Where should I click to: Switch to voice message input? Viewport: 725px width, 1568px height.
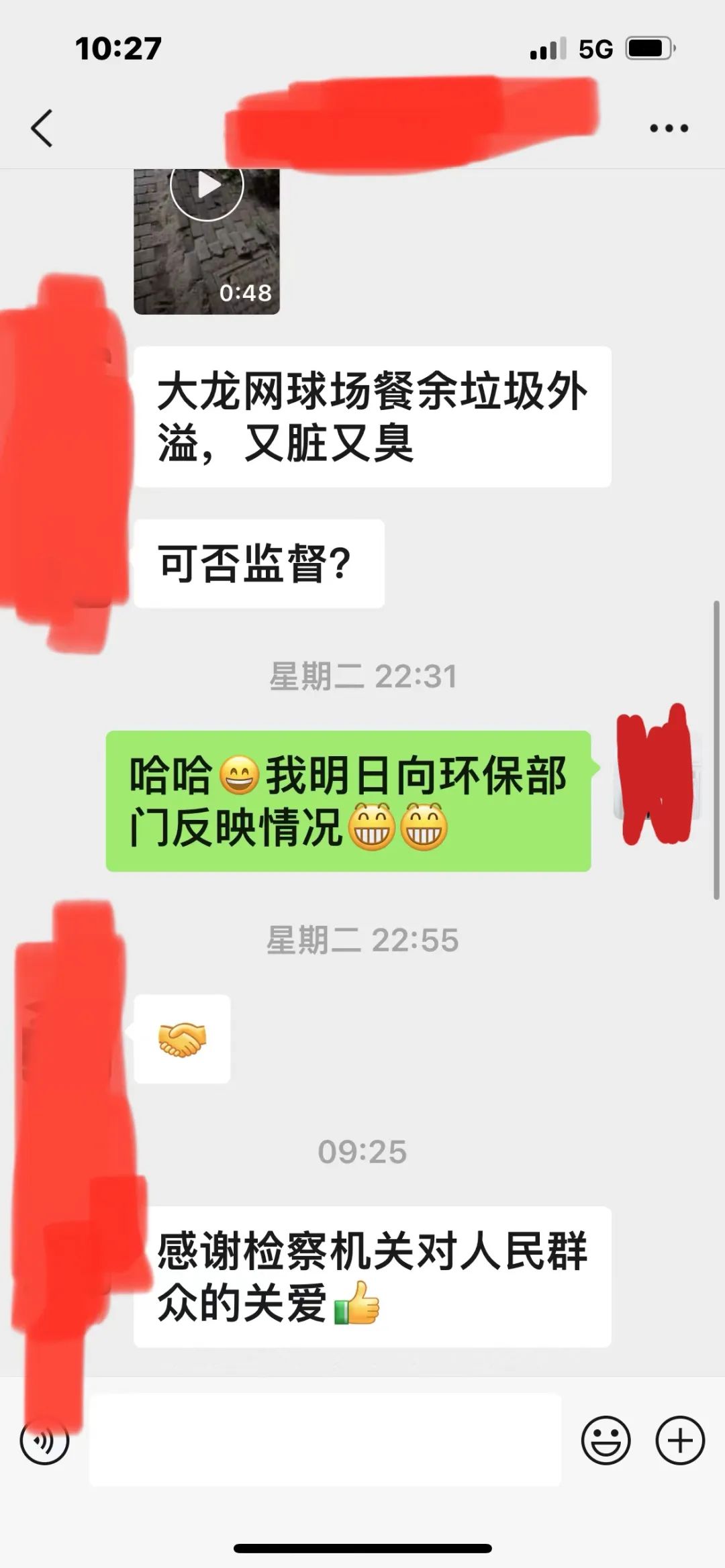45,1440
